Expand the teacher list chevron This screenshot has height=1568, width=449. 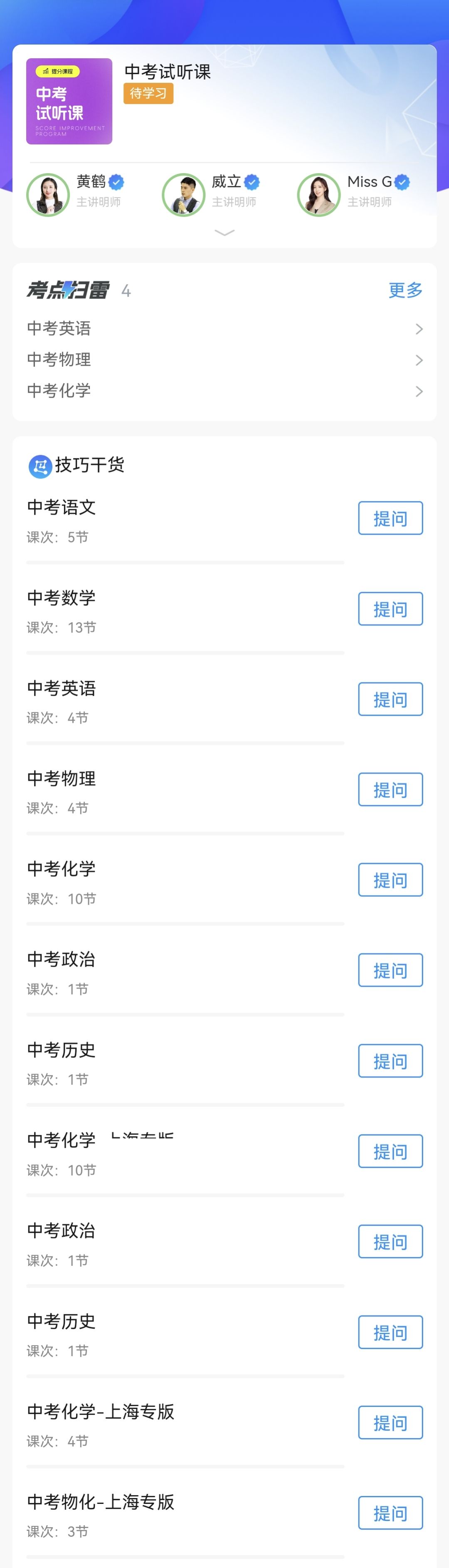pyautogui.click(x=224, y=233)
